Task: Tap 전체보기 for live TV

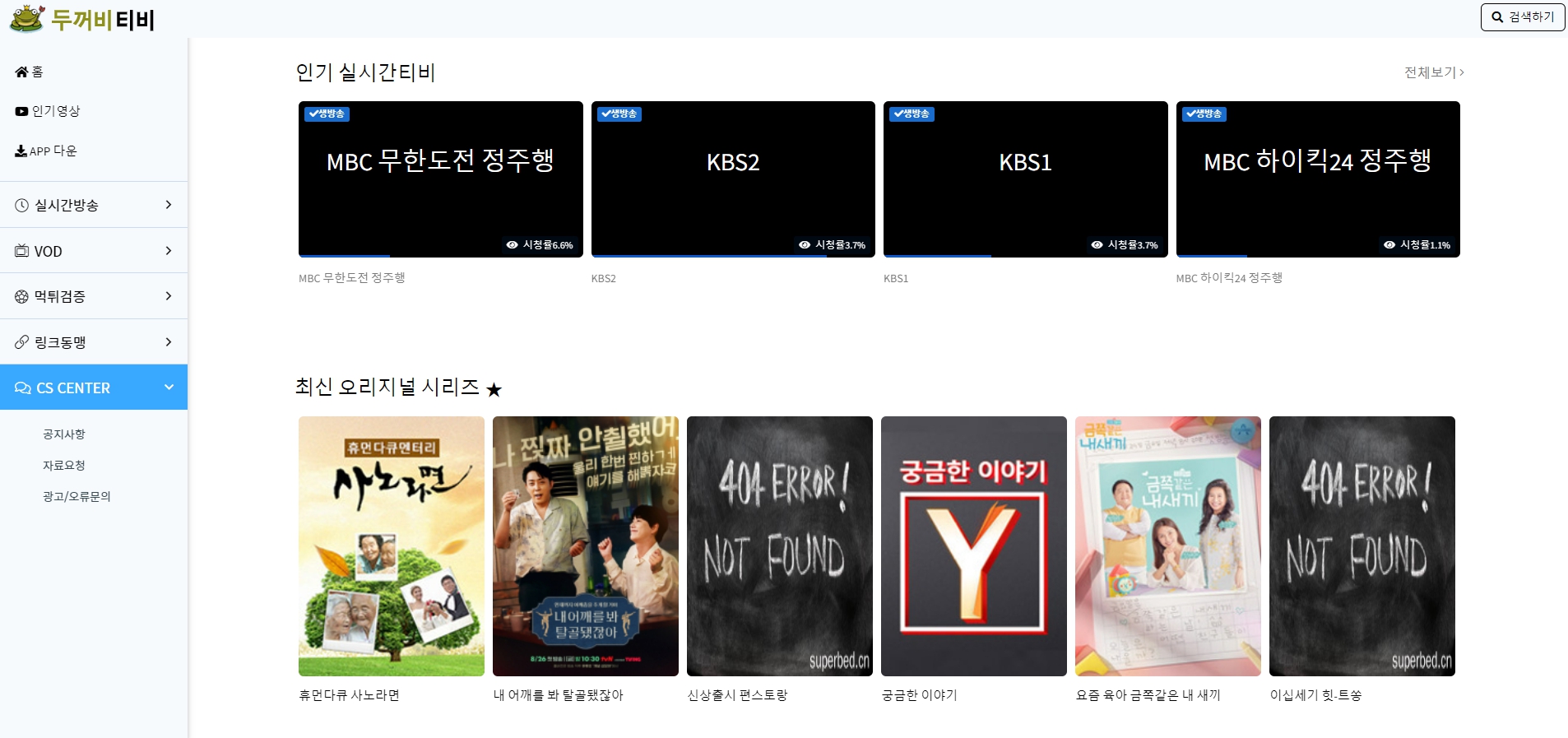Action: click(1433, 72)
